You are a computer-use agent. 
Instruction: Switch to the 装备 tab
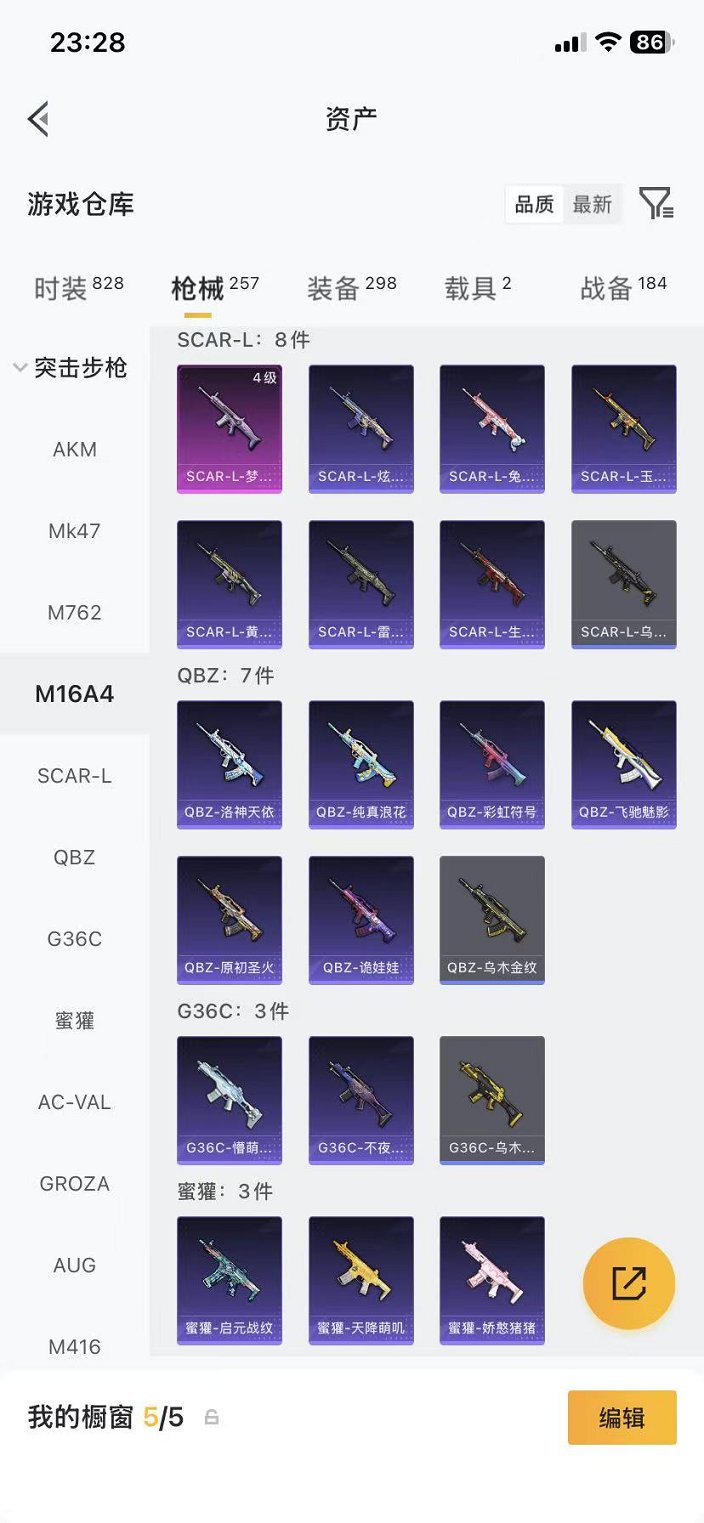(352, 288)
